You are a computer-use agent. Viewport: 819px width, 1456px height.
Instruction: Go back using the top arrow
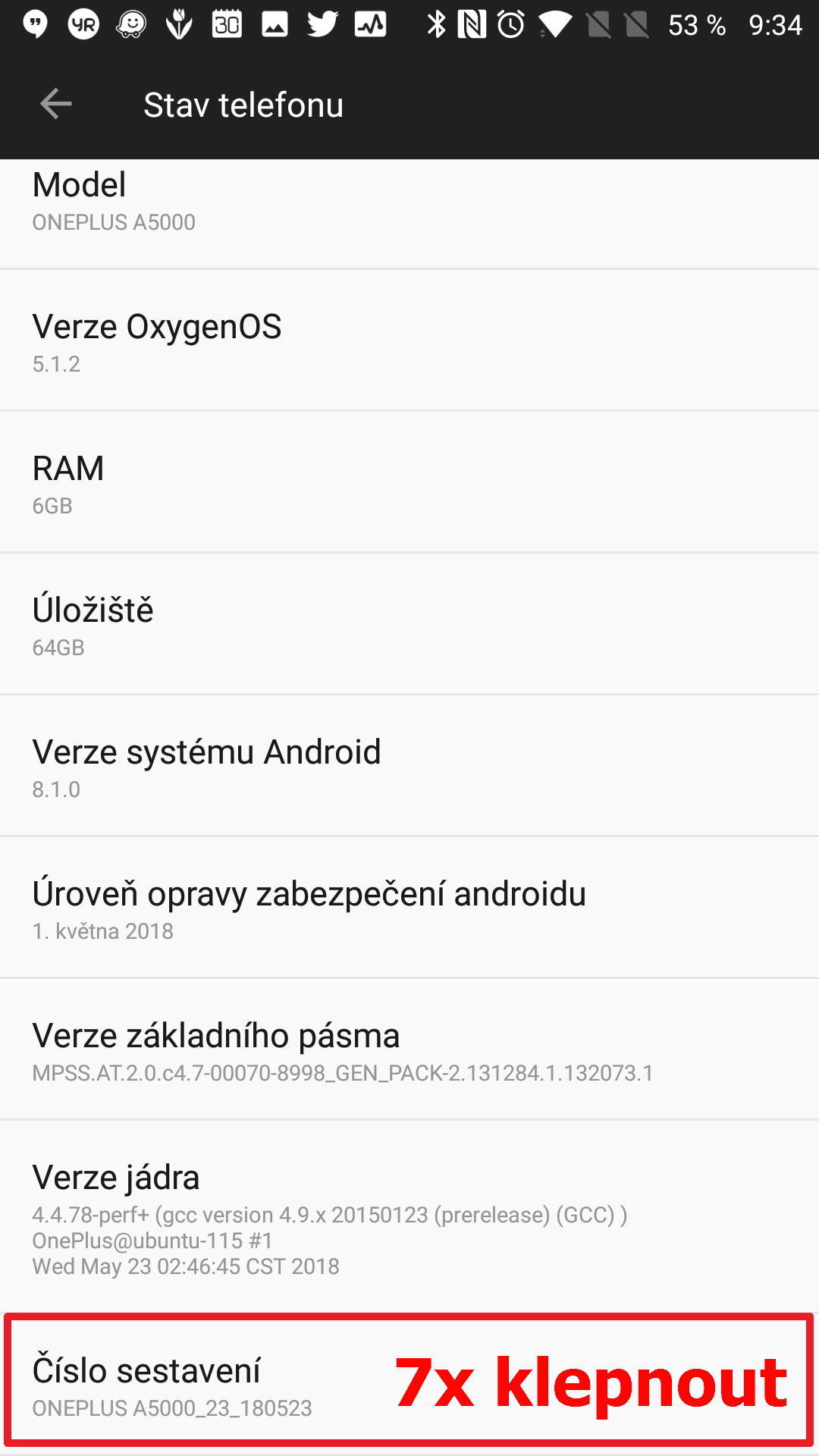click(x=55, y=104)
